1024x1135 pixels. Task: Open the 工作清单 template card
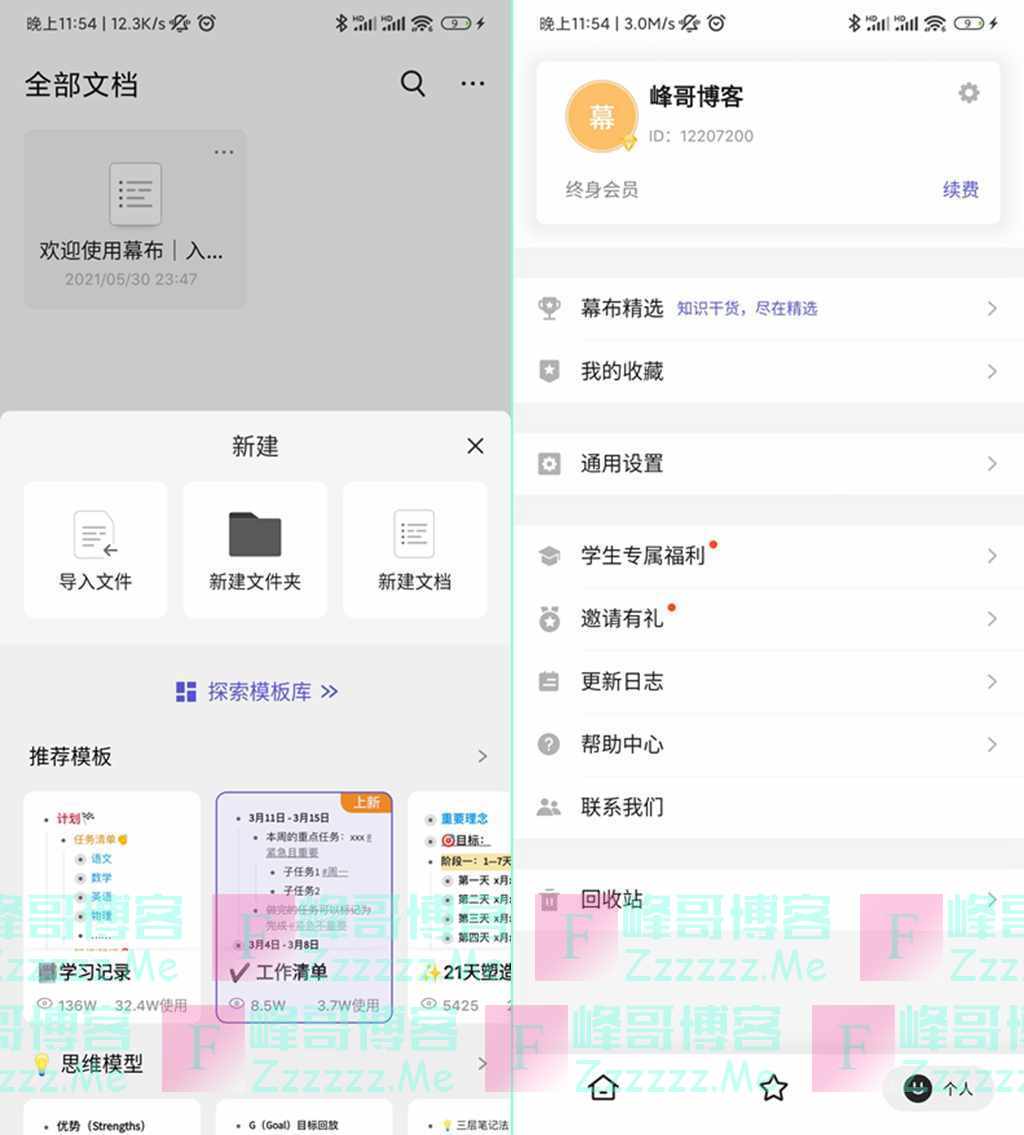pos(304,906)
